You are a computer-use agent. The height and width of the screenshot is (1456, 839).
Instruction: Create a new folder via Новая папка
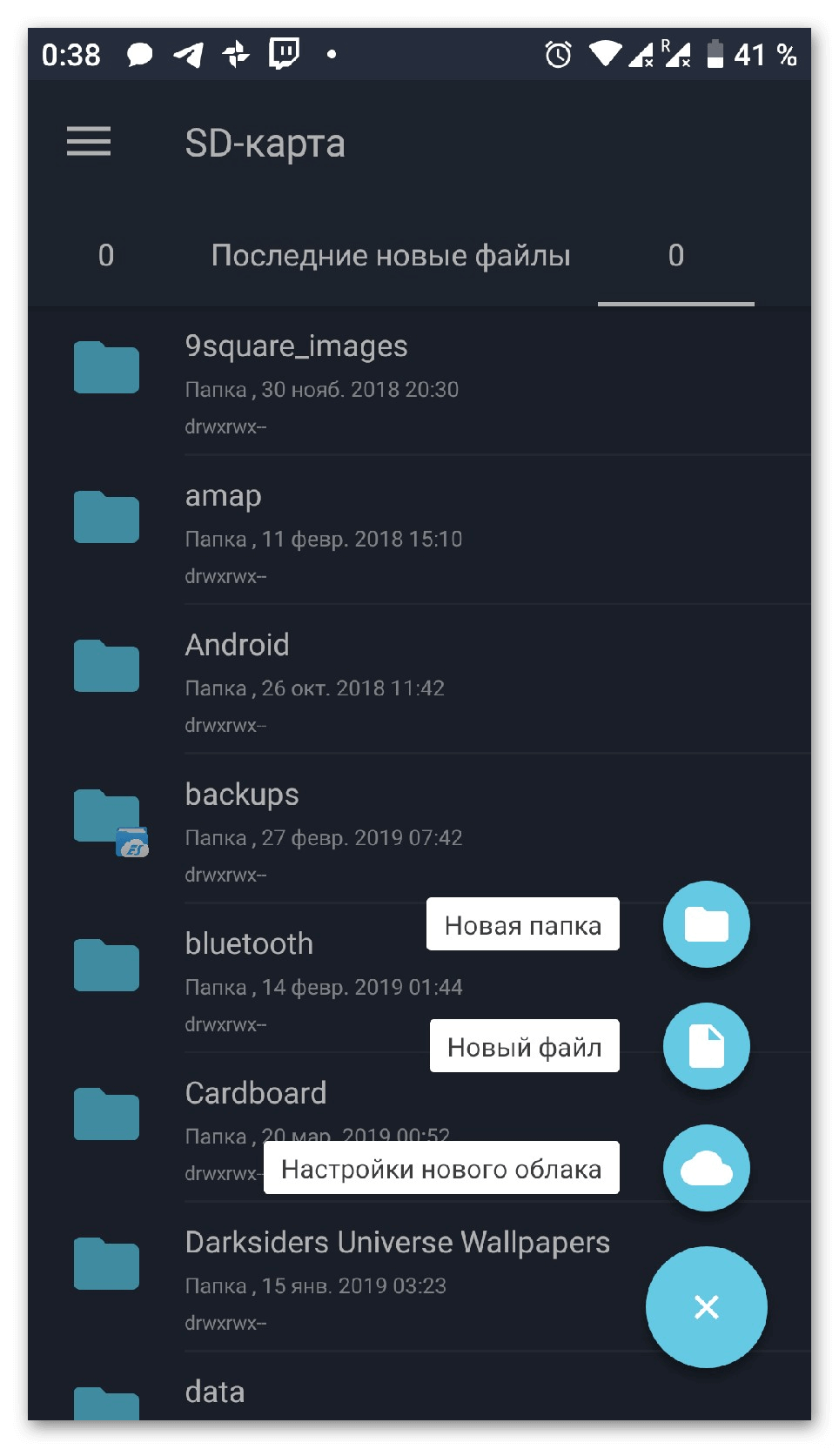coord(706,924)
